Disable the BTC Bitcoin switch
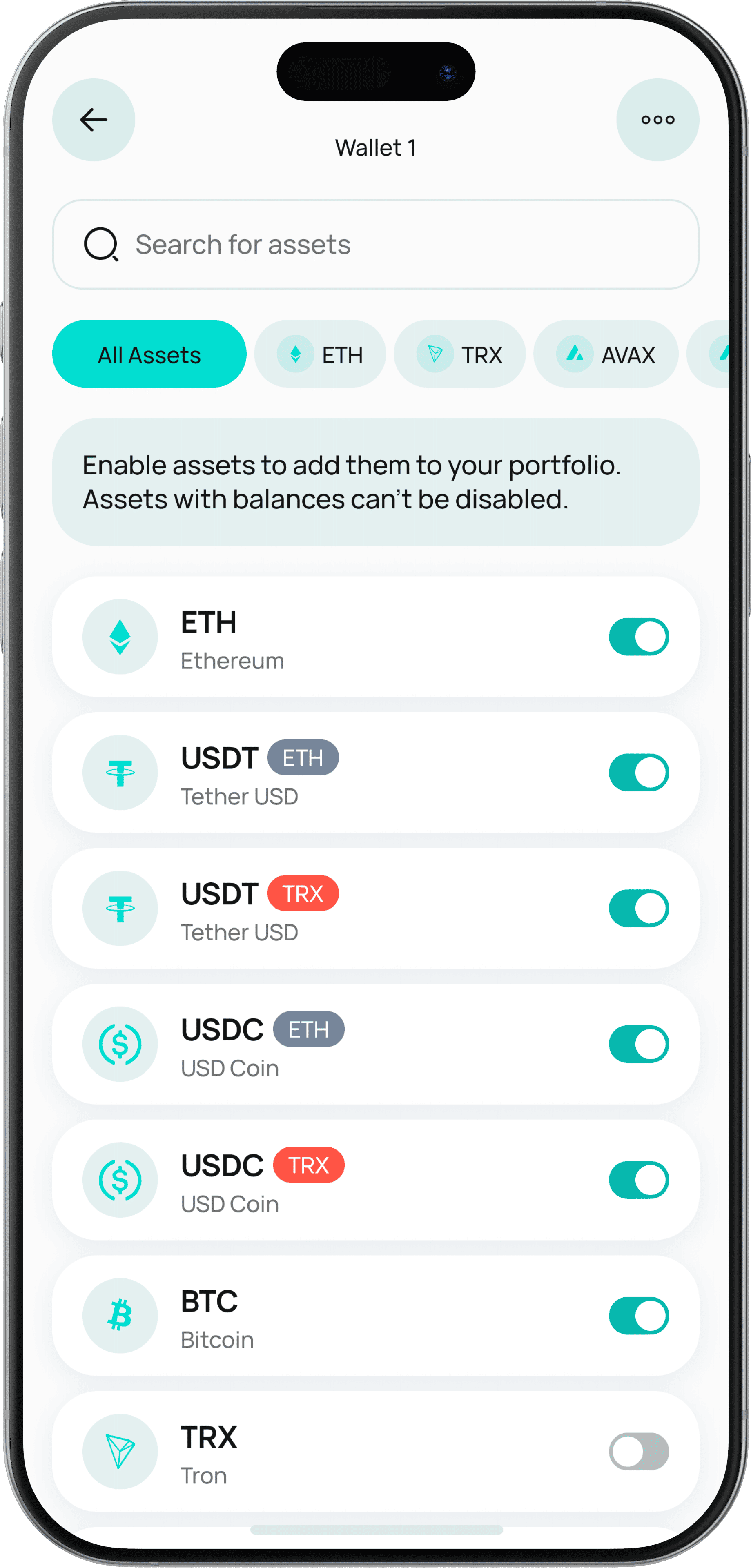 coord(638,1315)
